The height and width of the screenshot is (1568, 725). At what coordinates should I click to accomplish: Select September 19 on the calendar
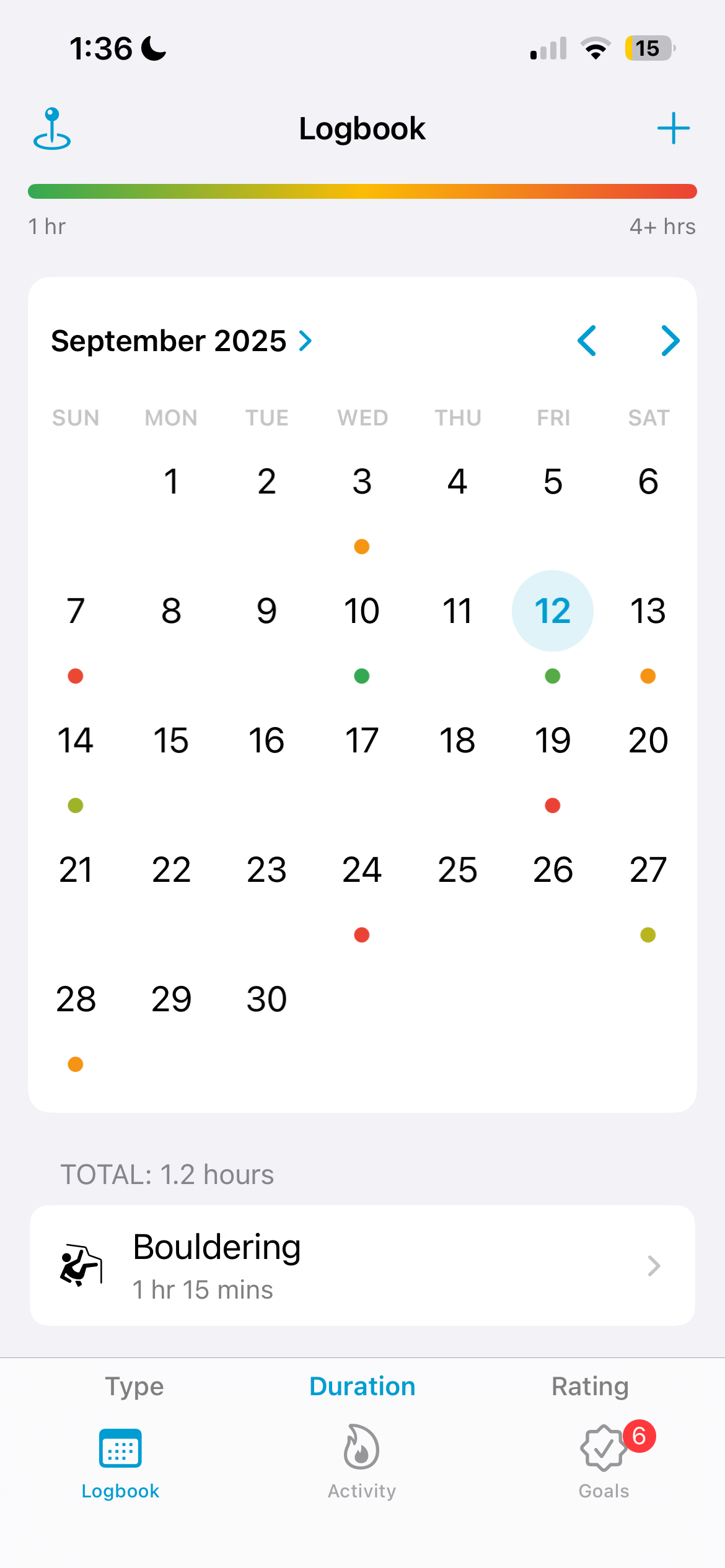pos(553,741)
